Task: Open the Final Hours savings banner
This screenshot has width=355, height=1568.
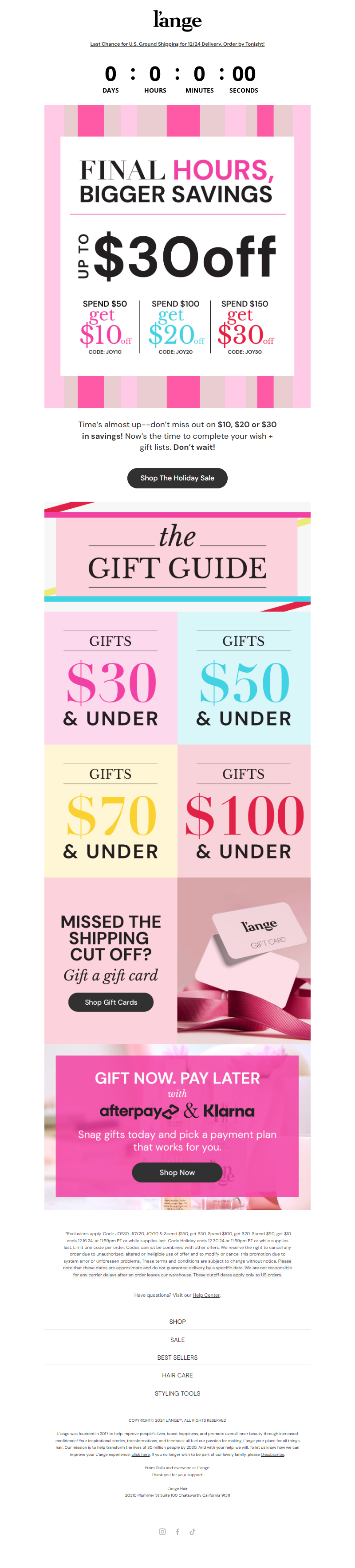Action: click(x=177, y=256)
